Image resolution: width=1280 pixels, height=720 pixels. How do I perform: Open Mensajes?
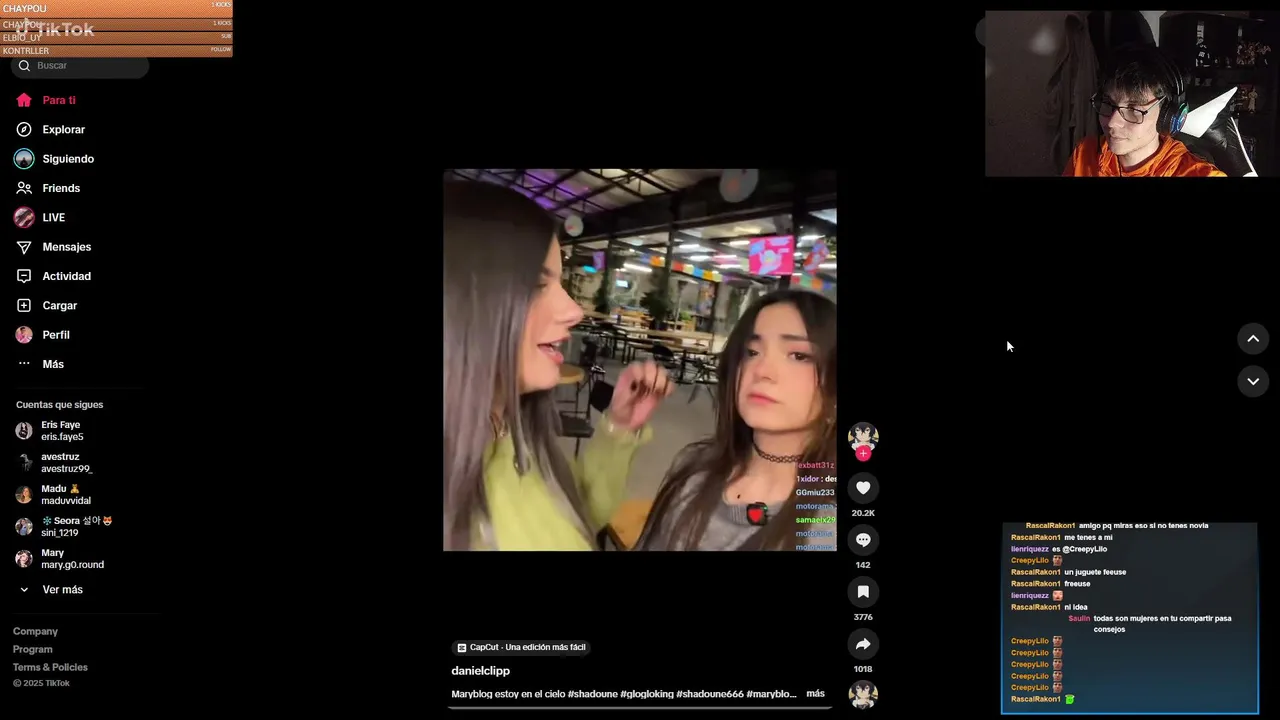tap(66, 247)
